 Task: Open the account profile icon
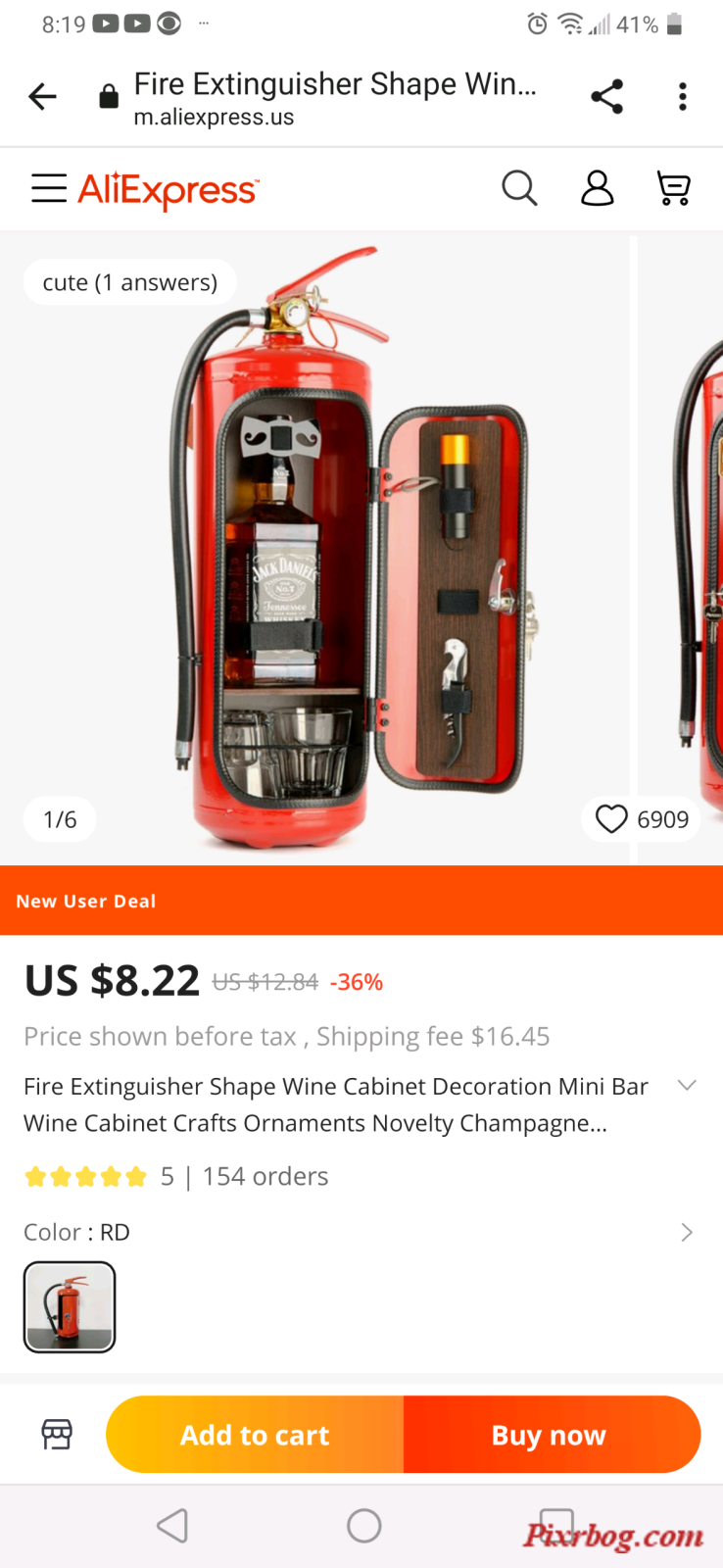coord(597,188)
